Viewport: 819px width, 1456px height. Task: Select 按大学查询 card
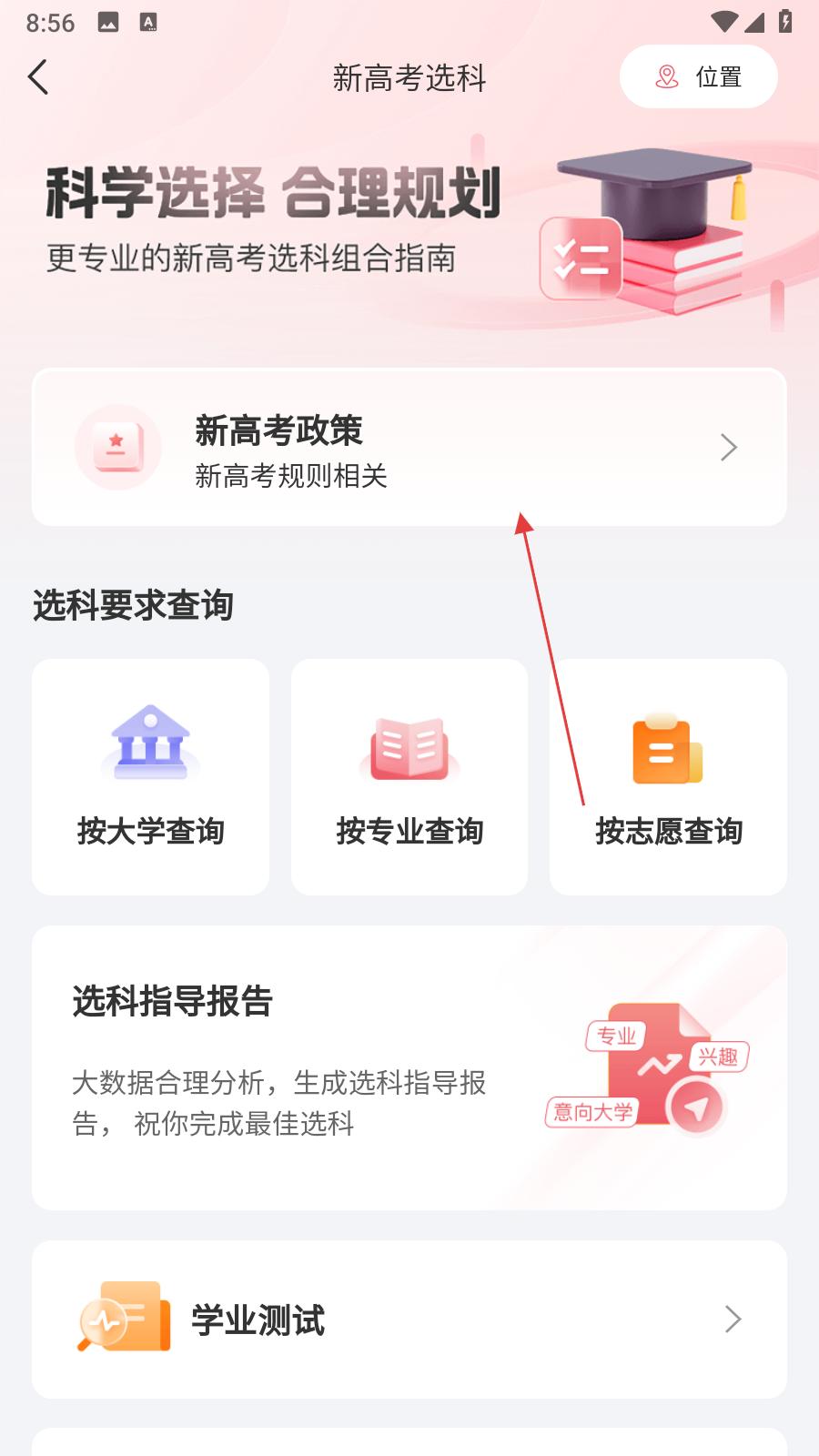pos(151,777)
